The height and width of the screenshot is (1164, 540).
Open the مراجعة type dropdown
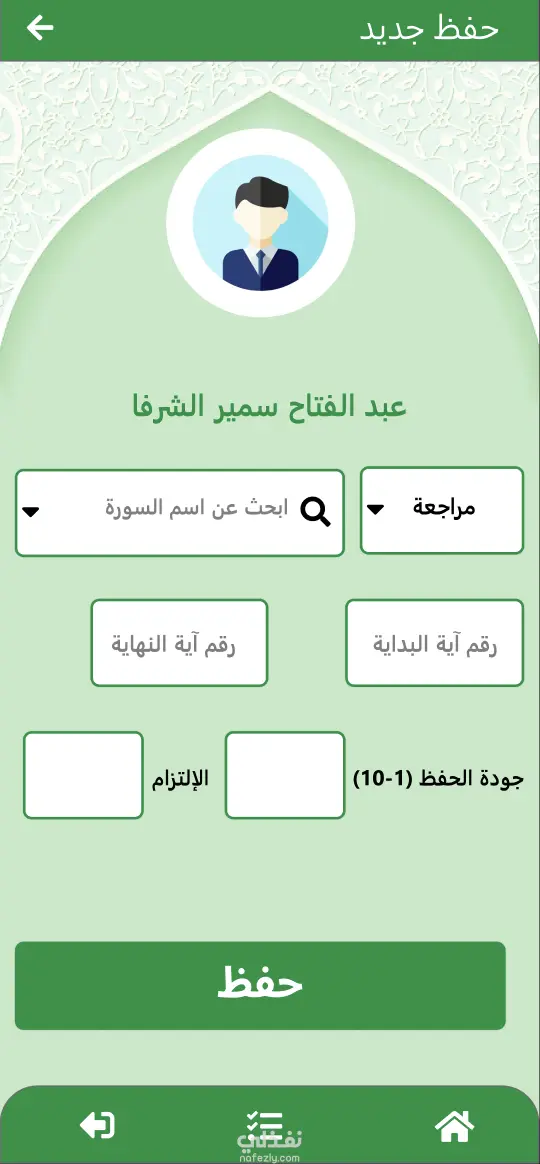point(442,510)
